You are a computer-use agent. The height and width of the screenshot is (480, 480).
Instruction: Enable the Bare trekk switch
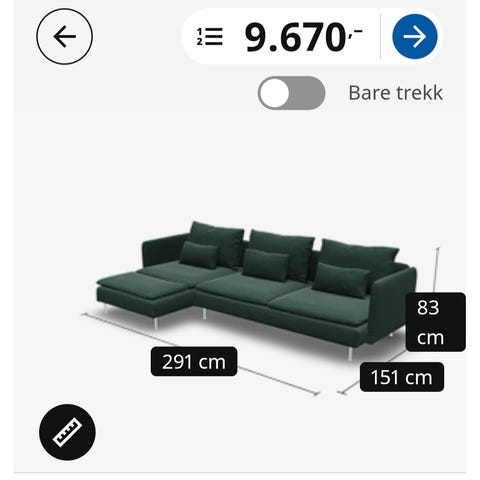click(x=291, y=93)
